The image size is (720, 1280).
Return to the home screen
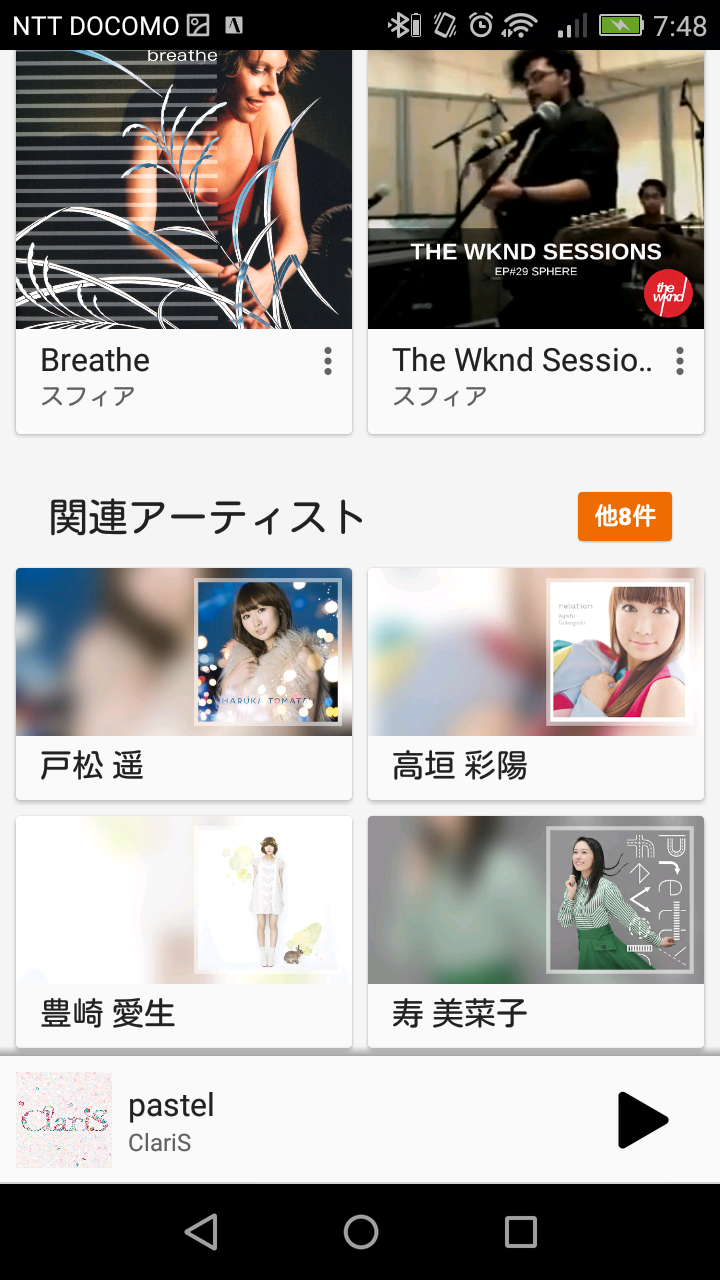pyautogui.click(x=361, y=1232)
